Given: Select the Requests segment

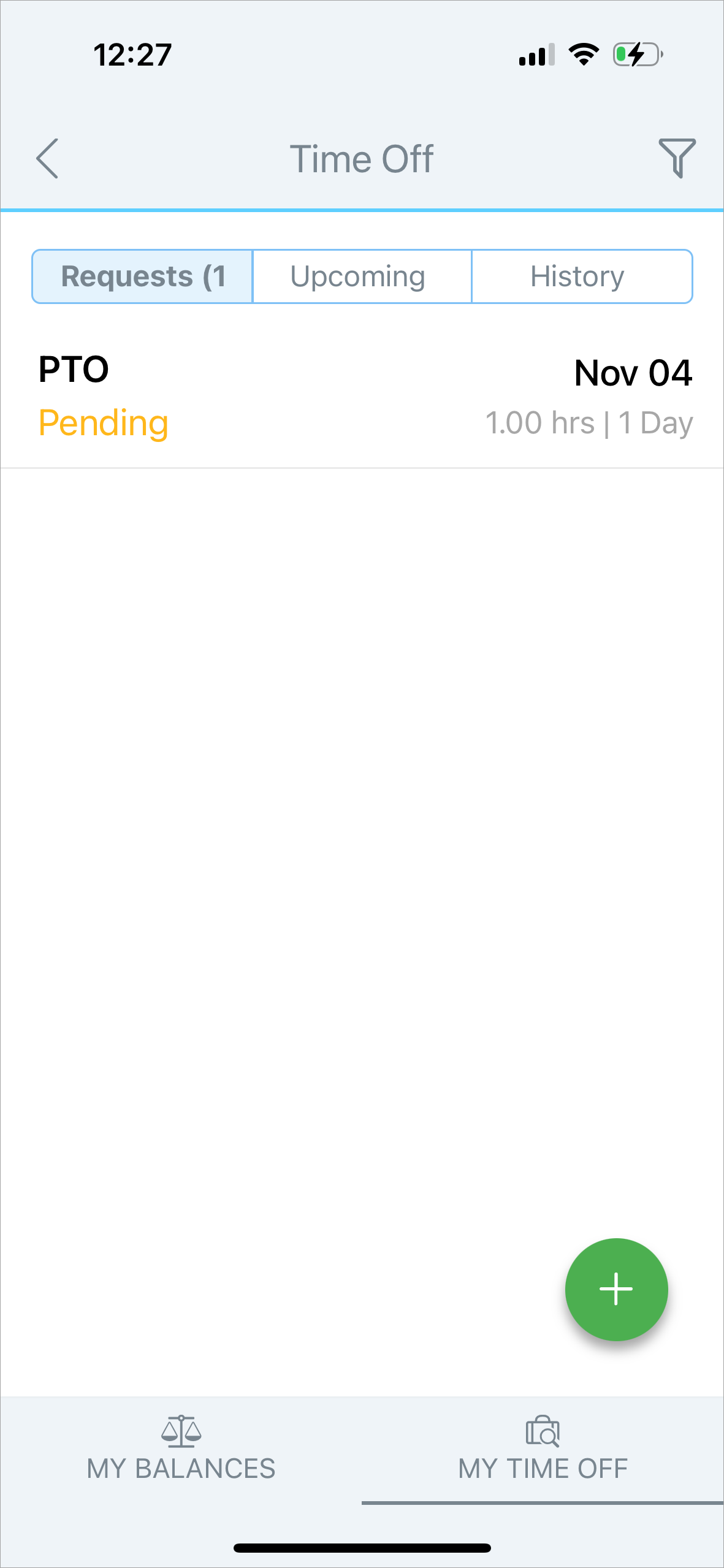Looking at the screenshot, I should point(143,276).
